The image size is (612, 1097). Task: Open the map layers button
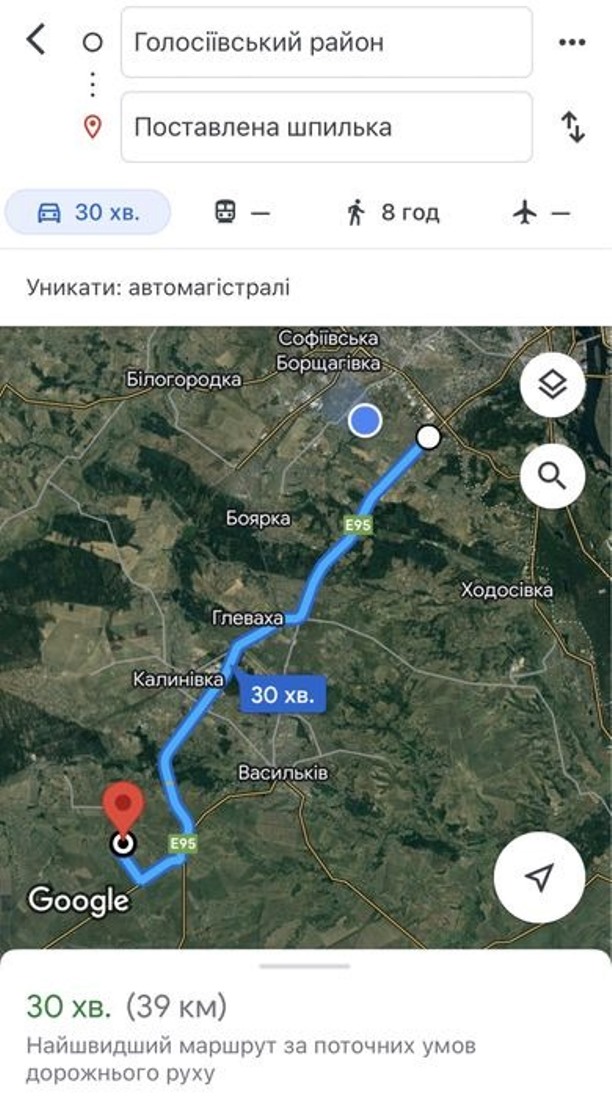click(x=553, y=385)
